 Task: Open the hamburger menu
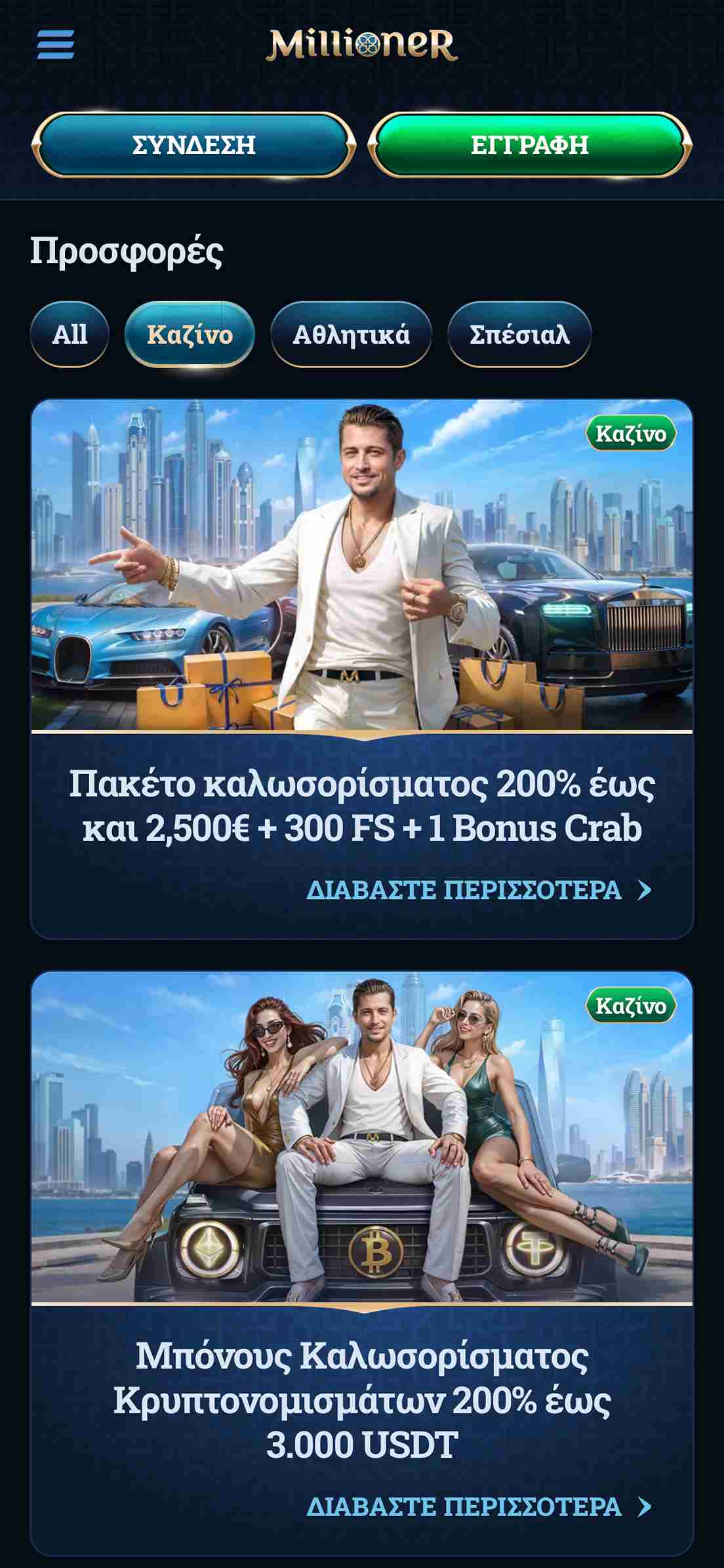(56, 45)
